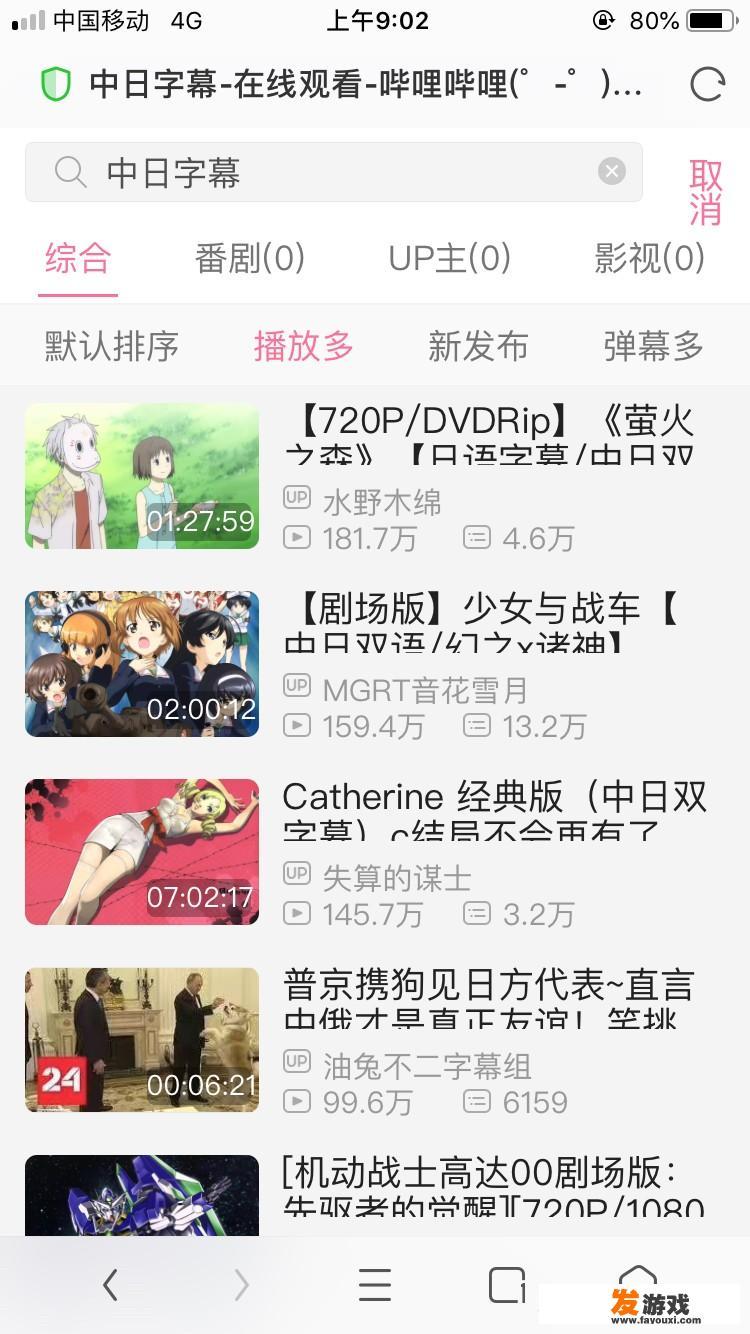Reload the page with the refresh icon
The image size is (750, 1334).
point(707,84)
